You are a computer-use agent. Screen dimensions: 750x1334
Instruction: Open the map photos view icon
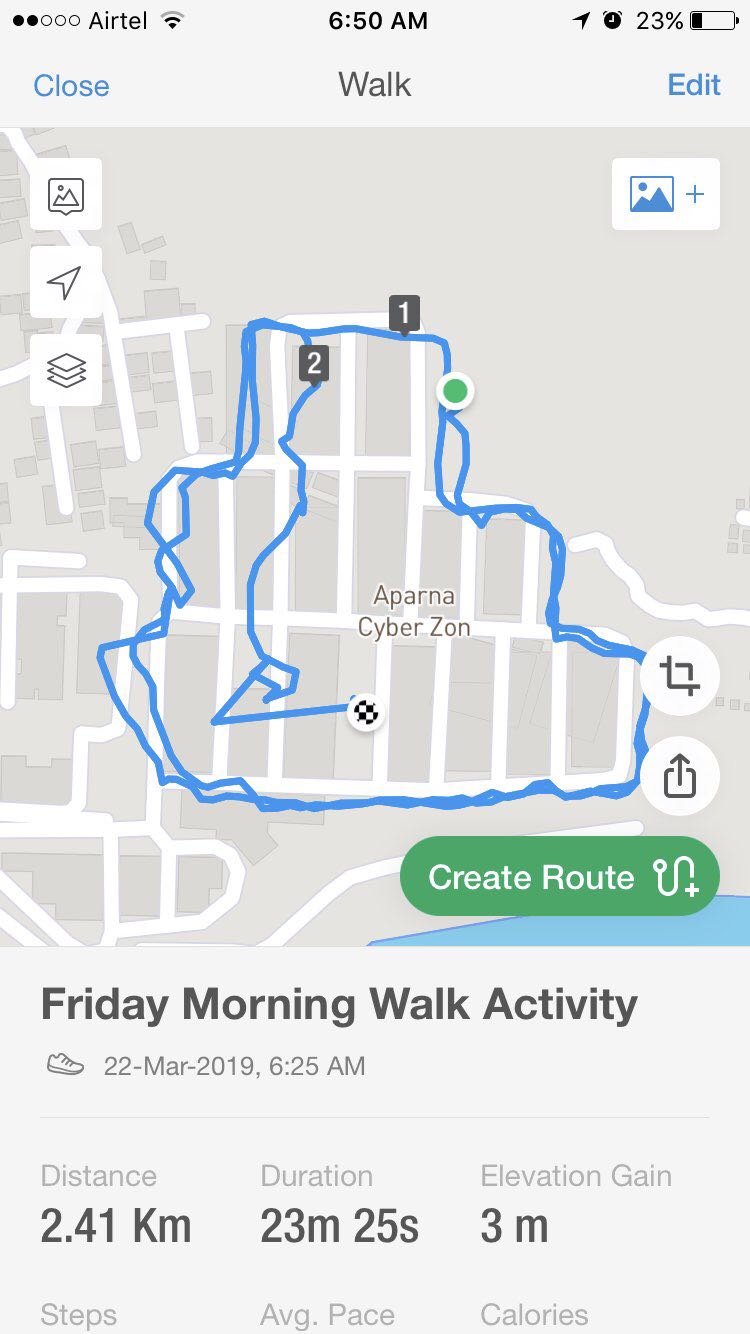(66, 195)
